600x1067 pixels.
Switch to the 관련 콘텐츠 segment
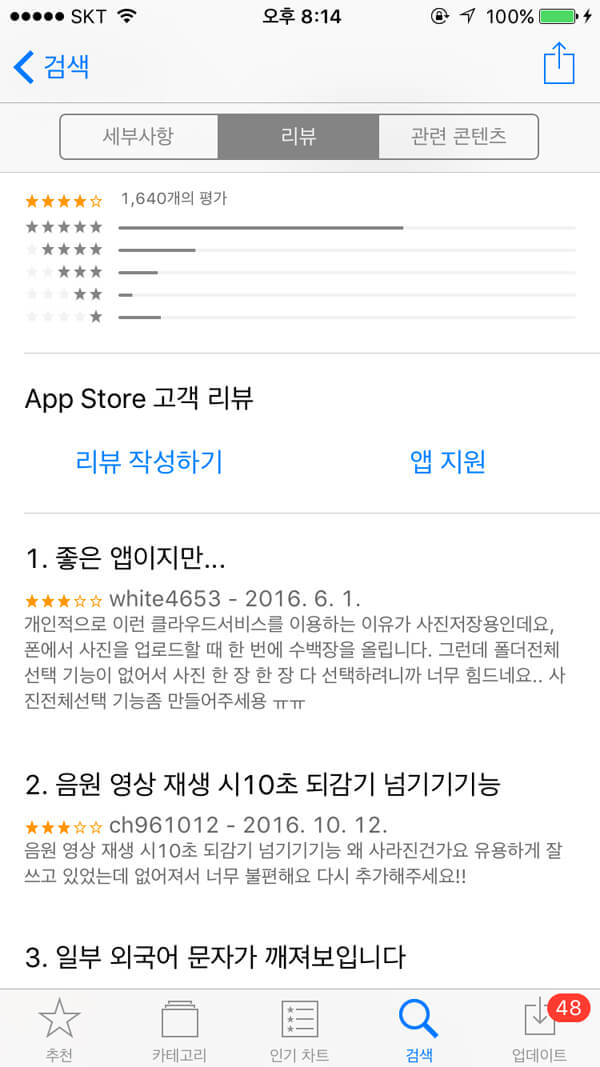[x=459, y=137]
